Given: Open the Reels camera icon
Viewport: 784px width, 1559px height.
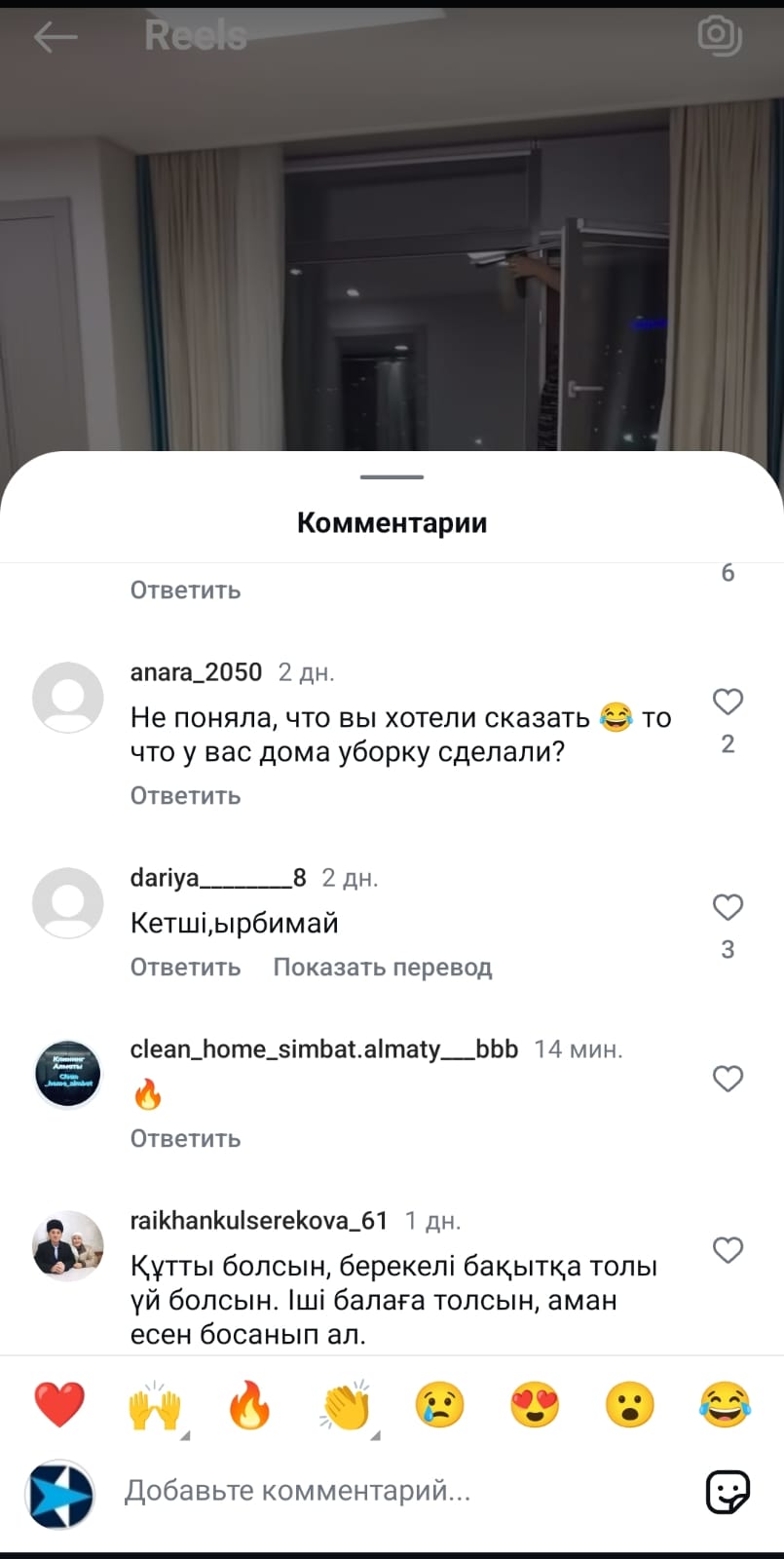Looking at the screenshot, I should [720, 36].
